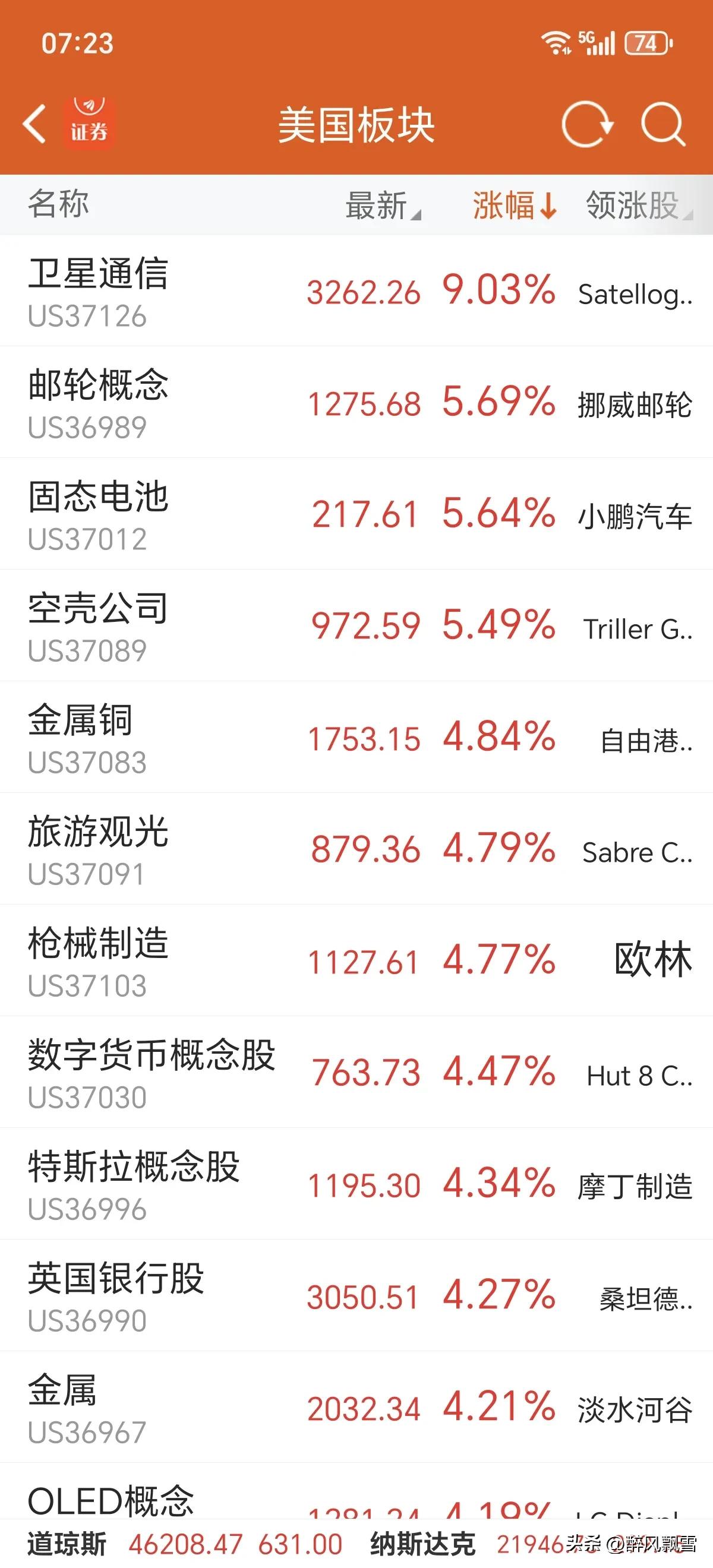The height and width of the screenshot is (1568, 713).
Task: Tap the battery indicator showing 74
Action: [x=646, y=43]
